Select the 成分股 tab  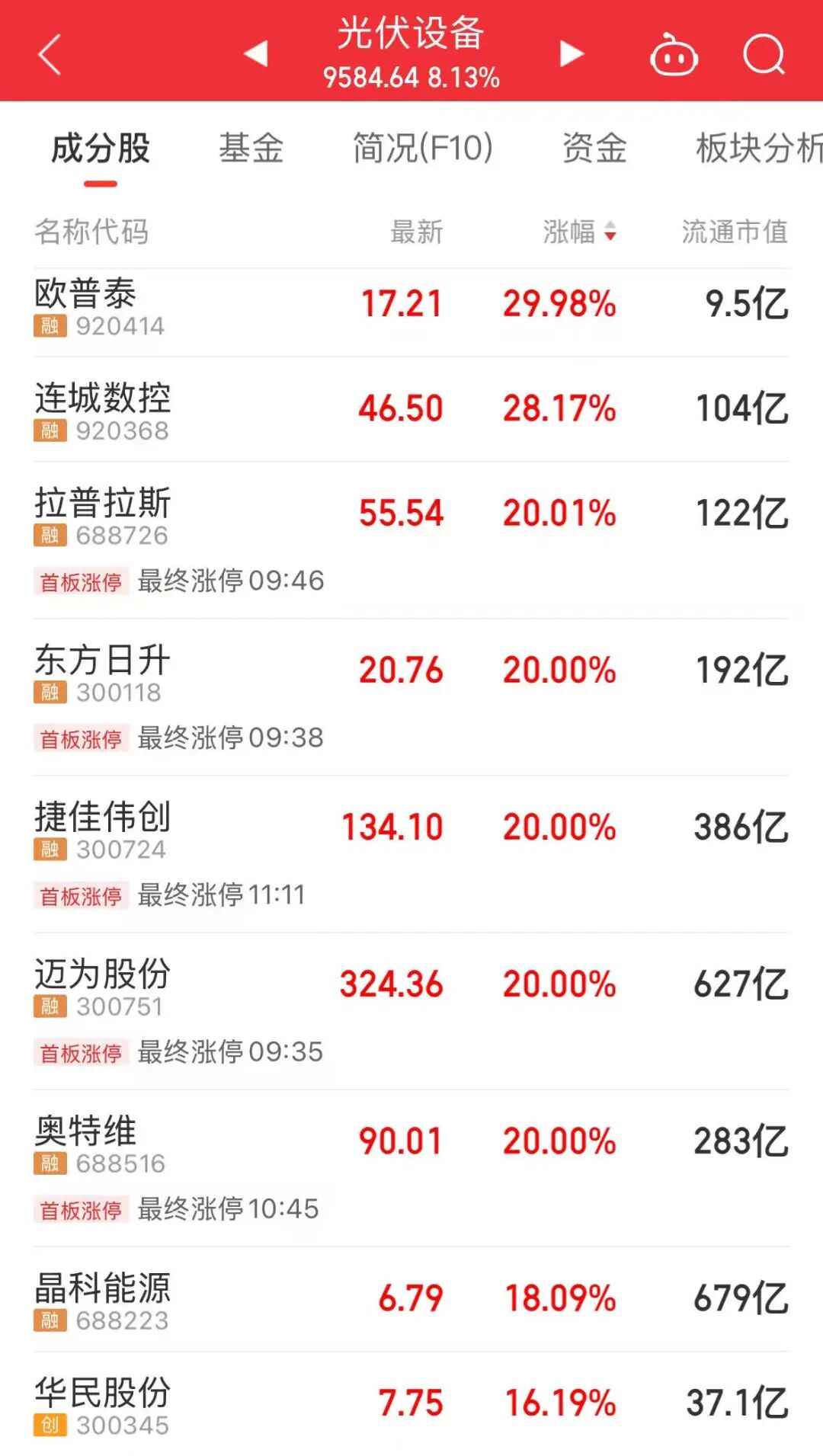tap(101, 149)
